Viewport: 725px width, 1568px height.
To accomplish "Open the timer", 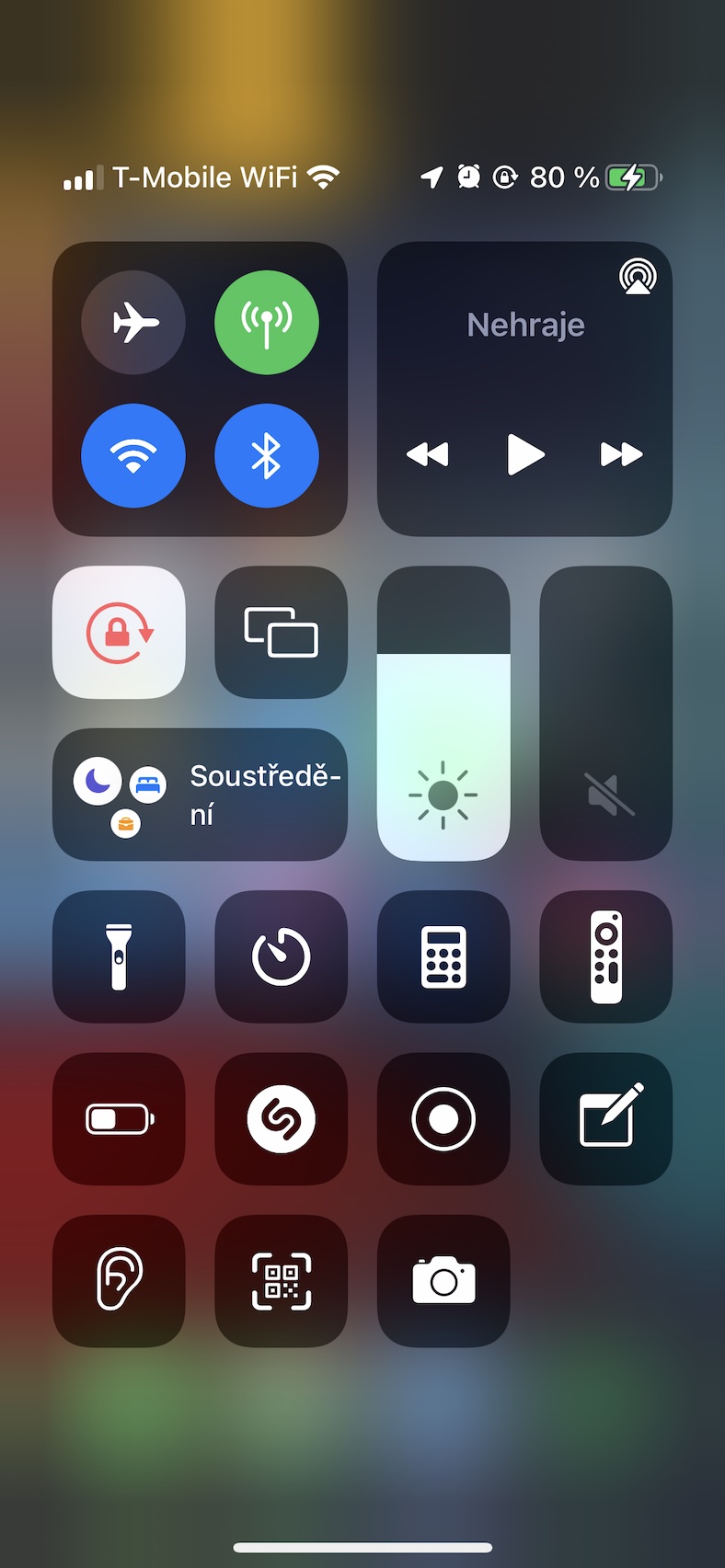I will [x=282, y=956].
